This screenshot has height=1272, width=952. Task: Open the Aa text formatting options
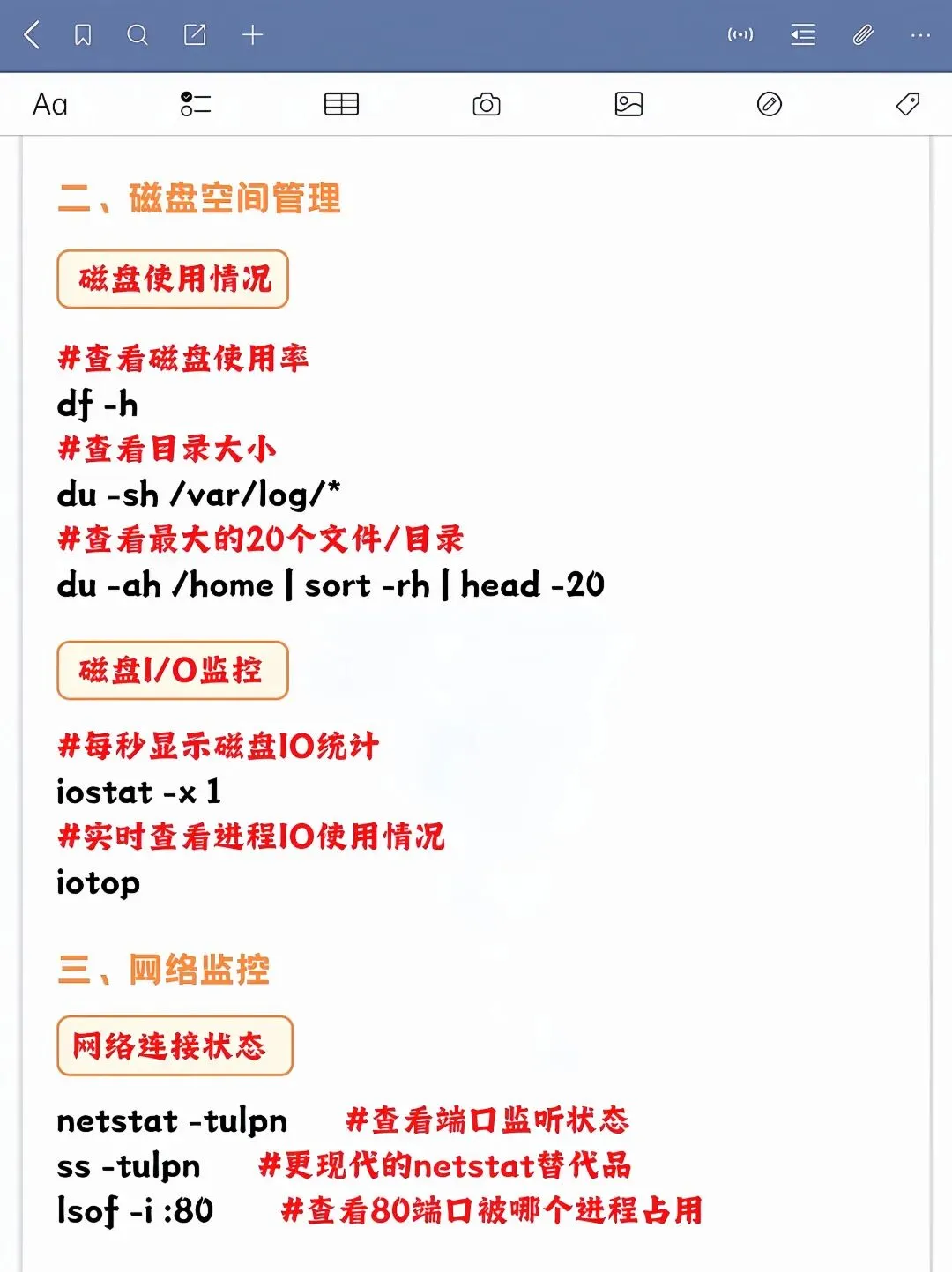(50, 105)
